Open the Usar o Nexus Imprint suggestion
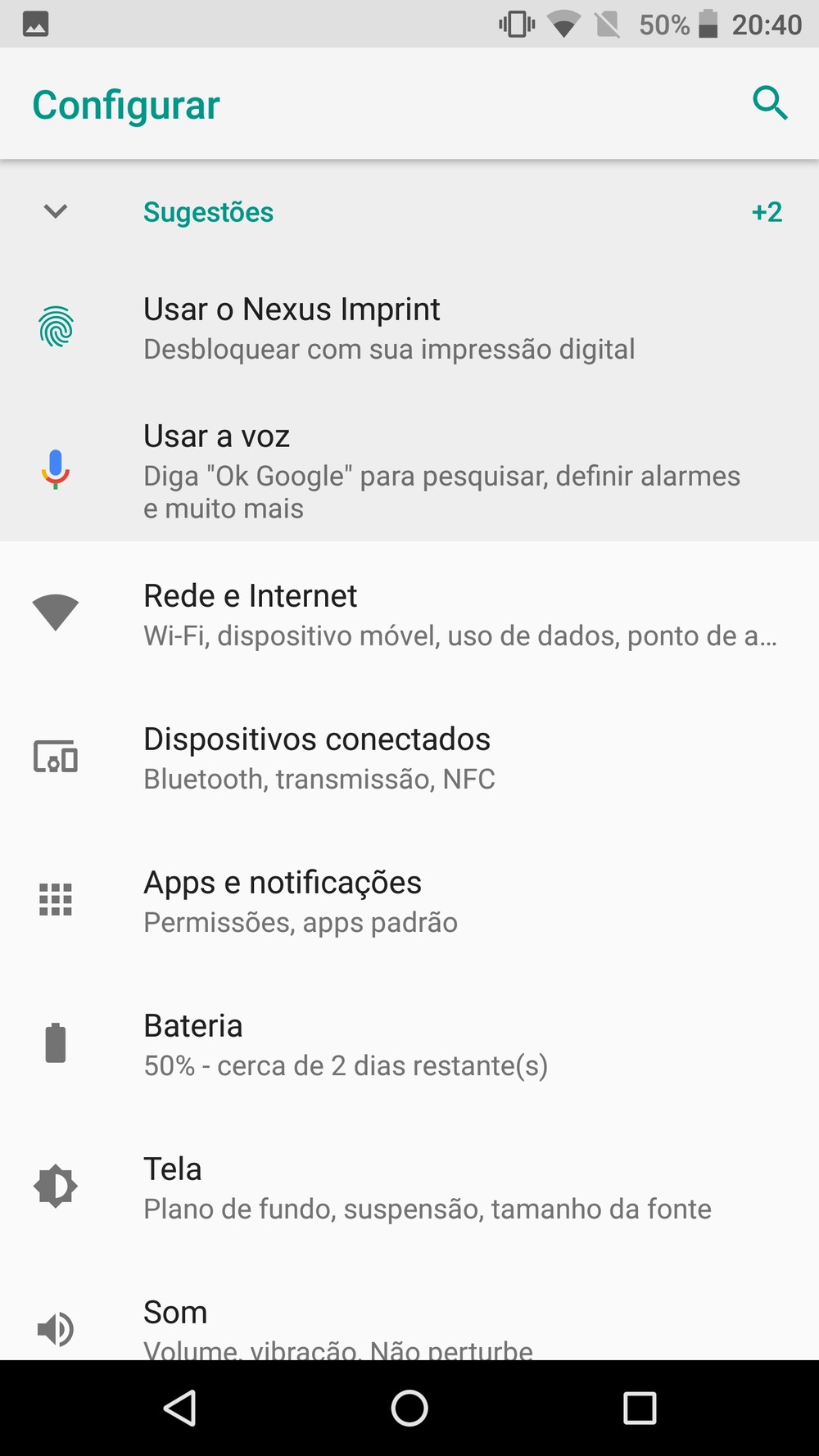 click(x=409, y=328)
